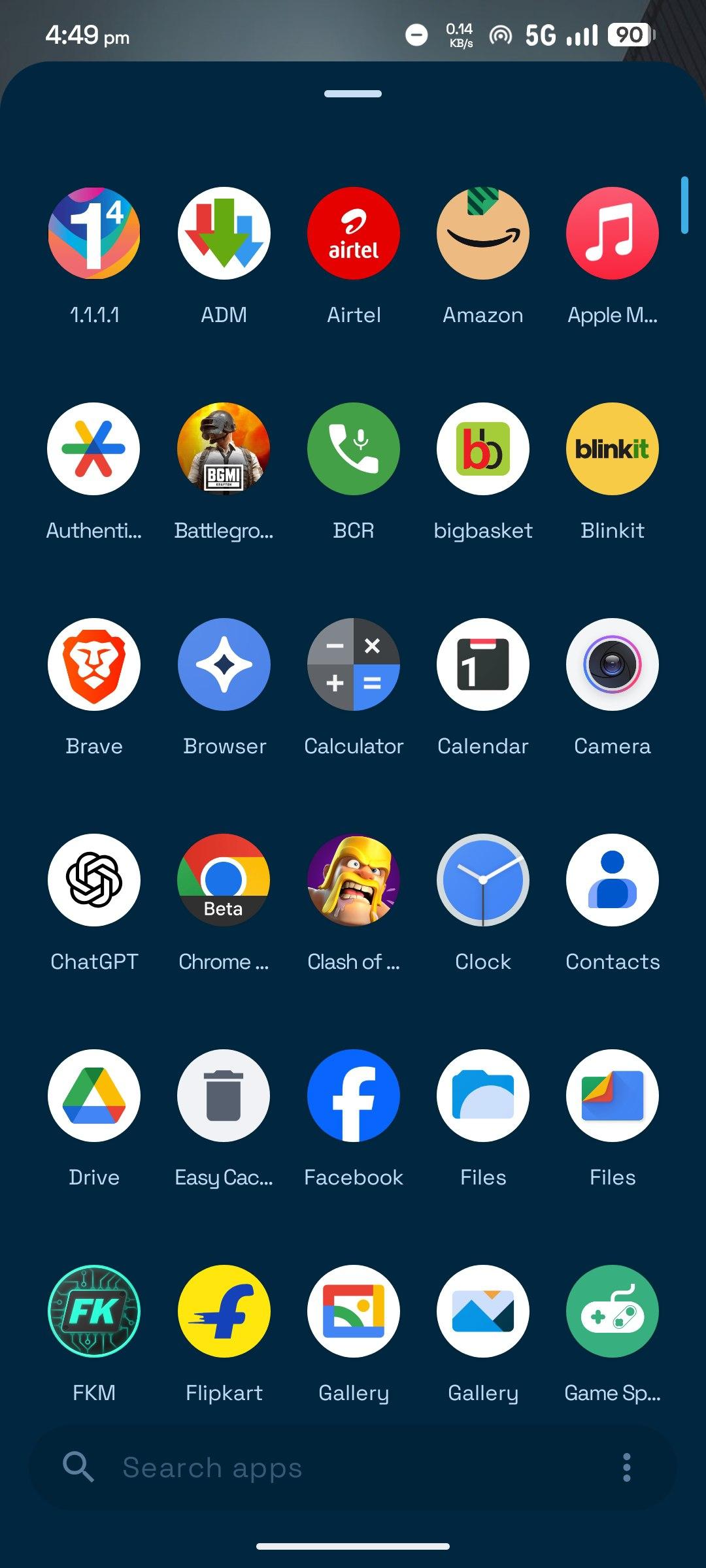Open Amazon shopping app
Viewport: 706px width, 1568px height.
coord(482,233)
